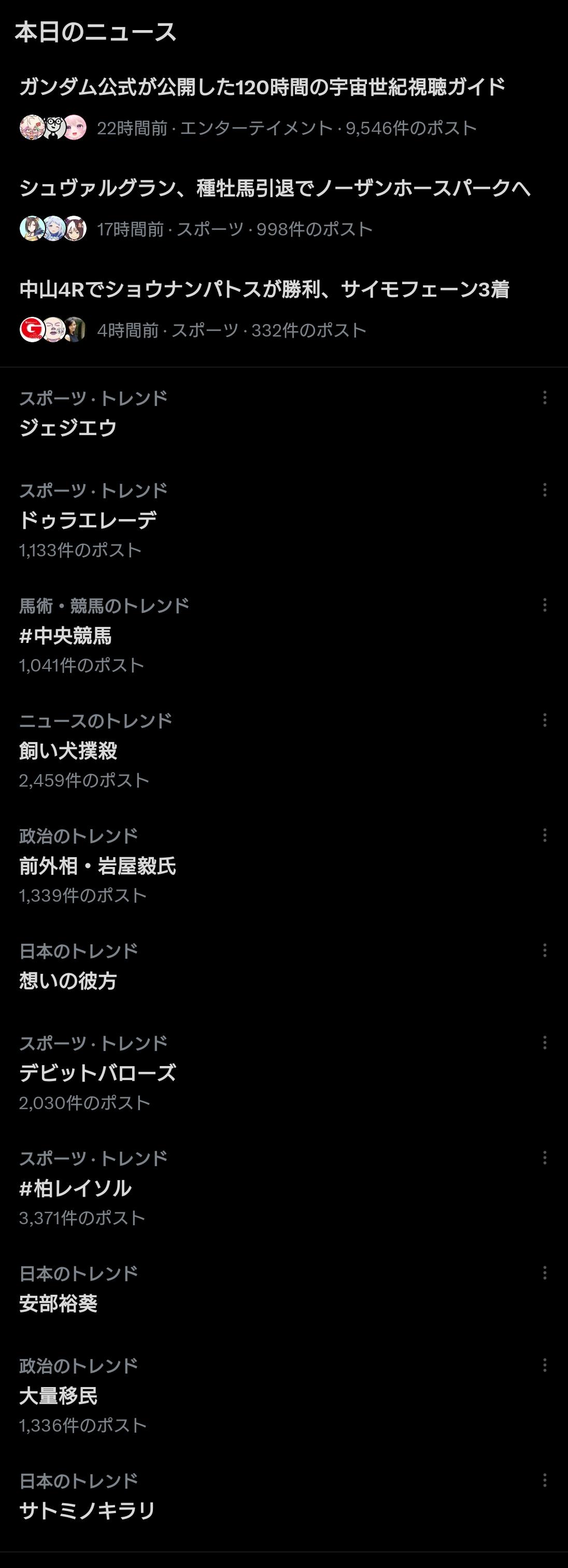The image size is (568, 1568).
Task: Open the サトミノキラリ trend
Action: 88,1511
